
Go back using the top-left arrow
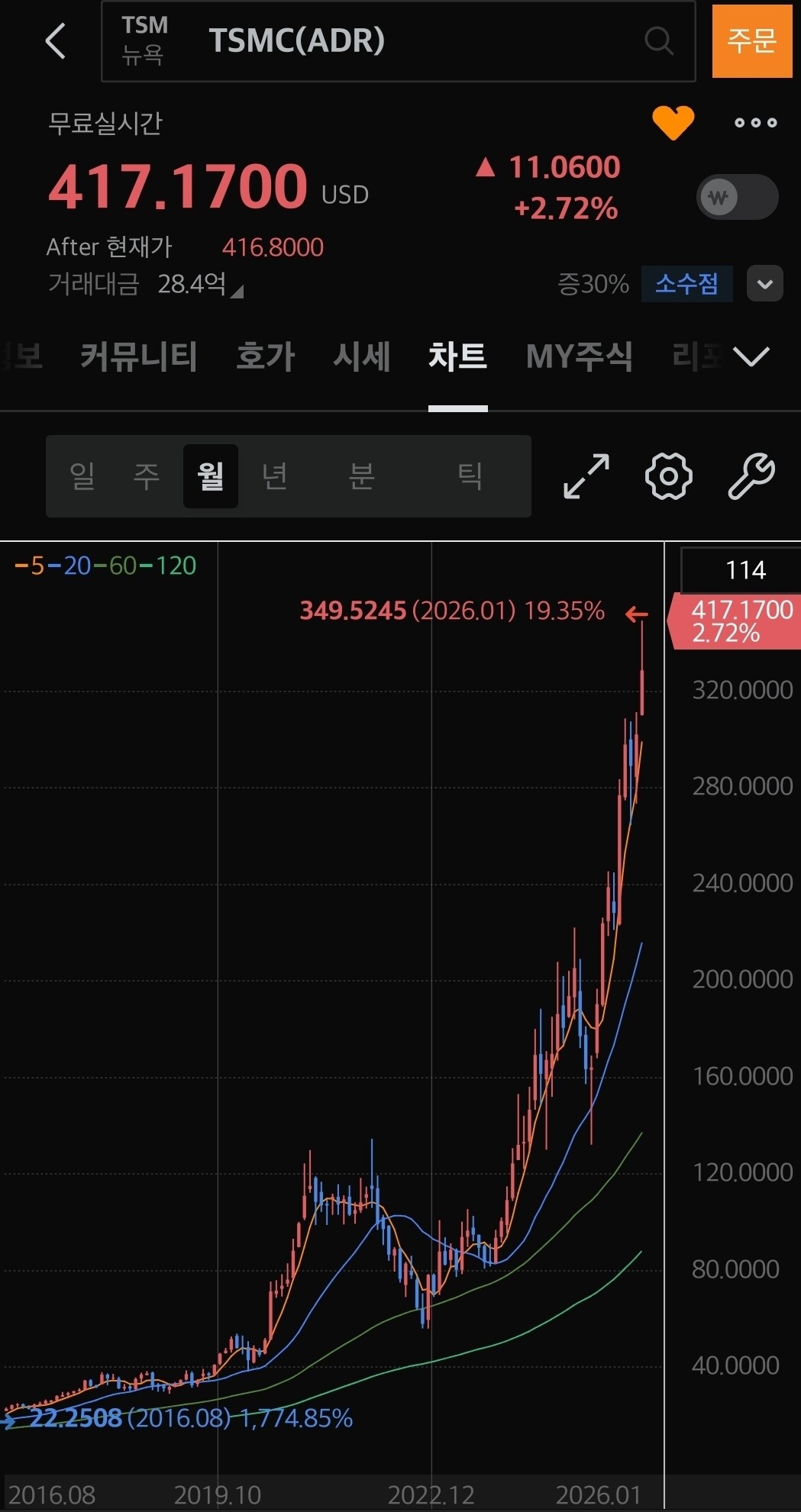click(x=56, y=40)
